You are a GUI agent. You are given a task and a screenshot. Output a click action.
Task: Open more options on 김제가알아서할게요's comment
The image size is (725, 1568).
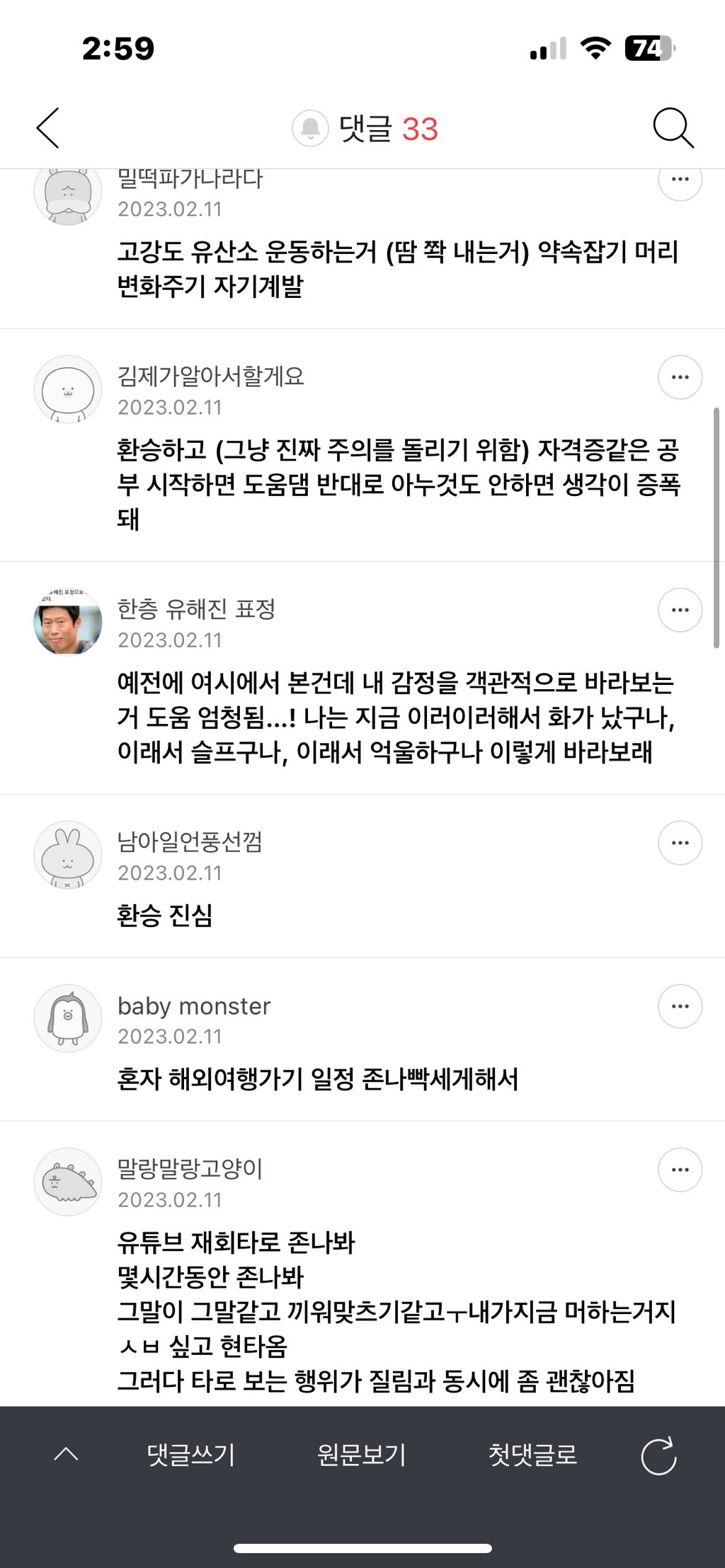(x=680, y=377)
